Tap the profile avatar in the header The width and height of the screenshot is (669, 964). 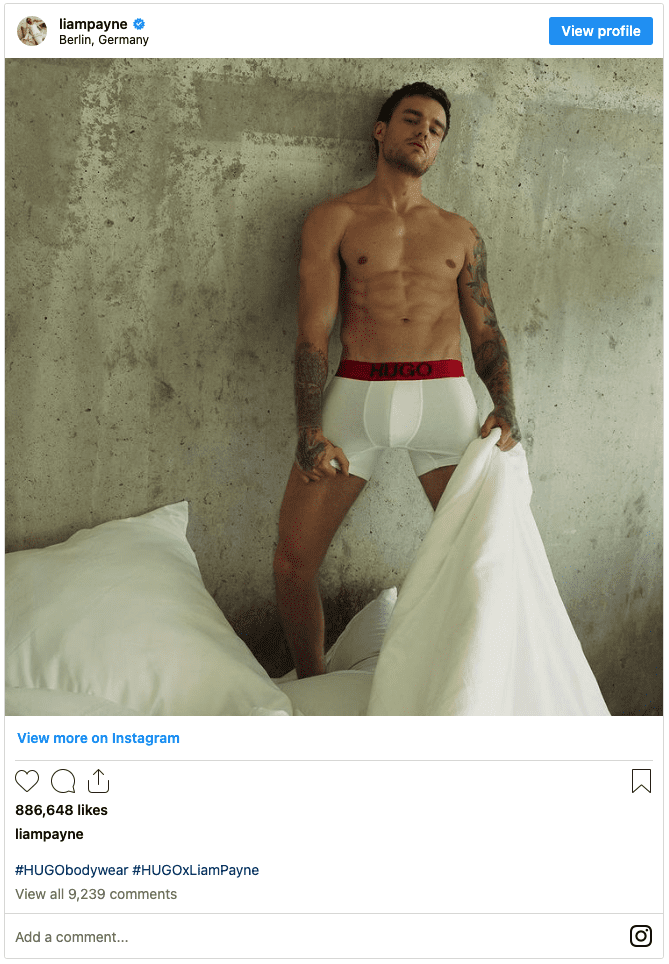point(32,31)
